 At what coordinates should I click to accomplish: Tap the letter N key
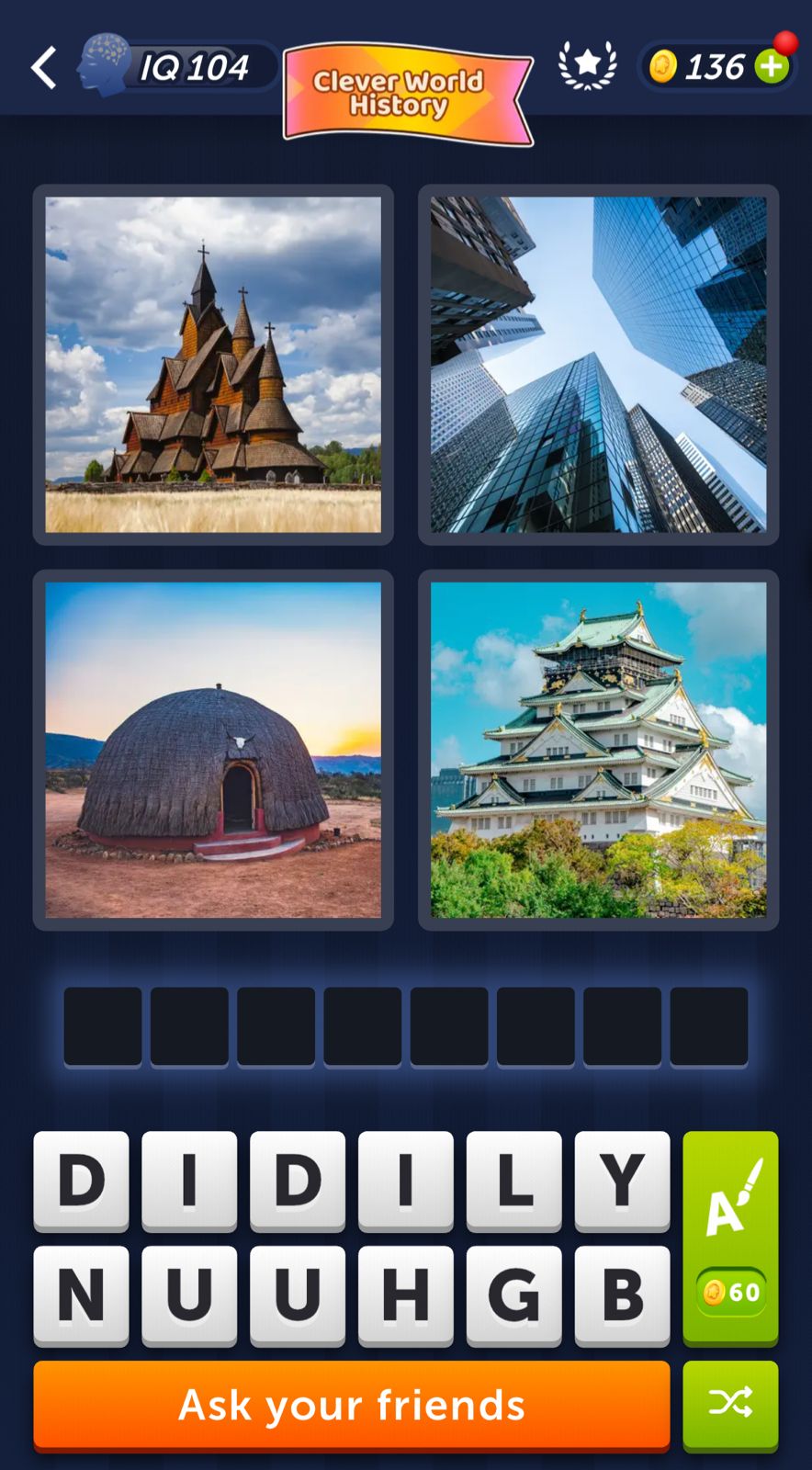point(81,1296)
